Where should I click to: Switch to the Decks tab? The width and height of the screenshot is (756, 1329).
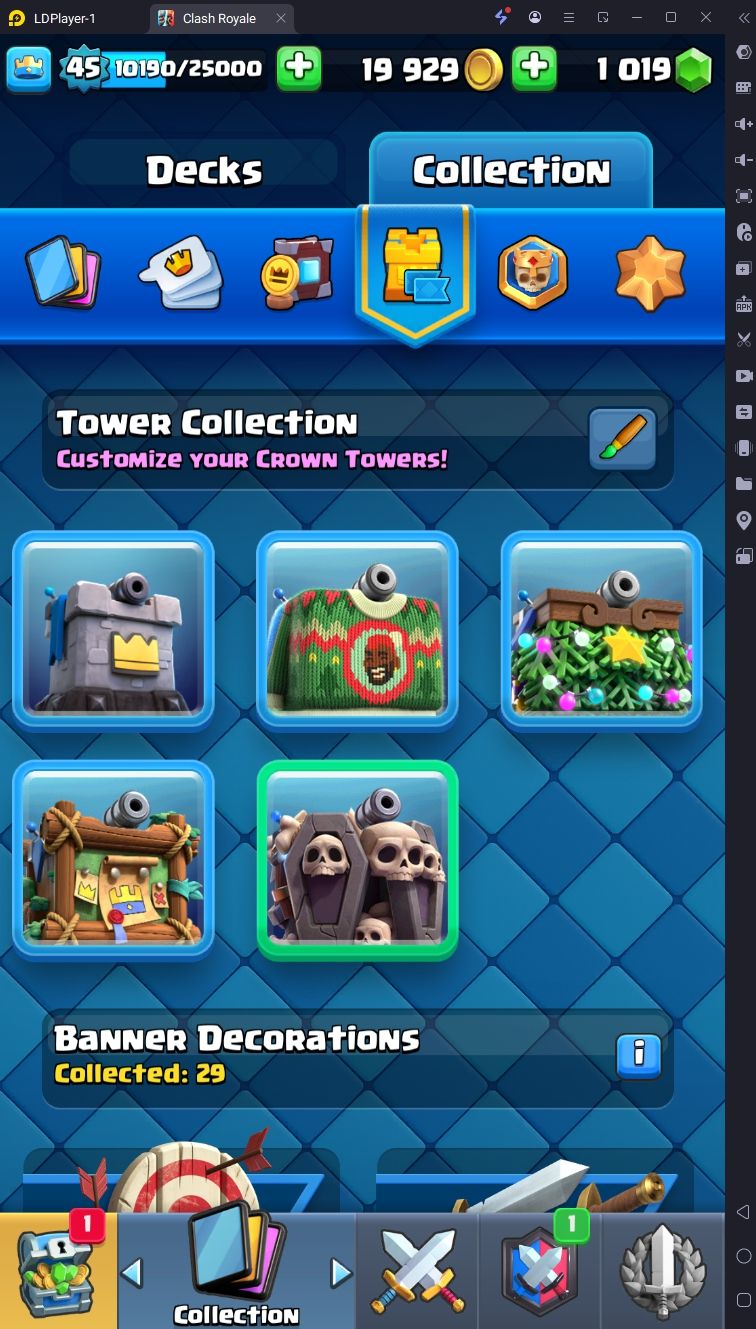[x=205, y=171]
